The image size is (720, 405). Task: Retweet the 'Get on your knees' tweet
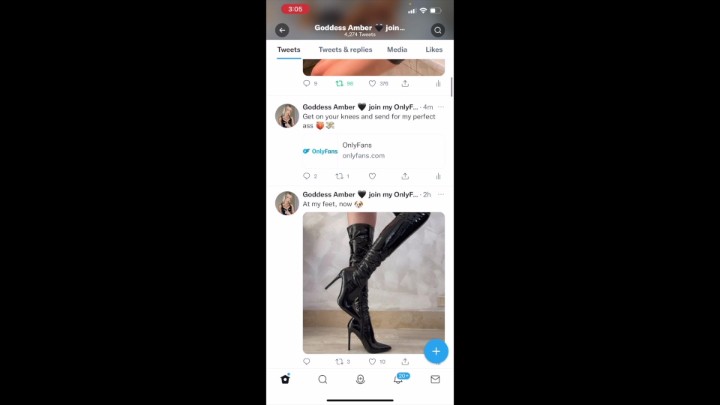pos(340,176)
